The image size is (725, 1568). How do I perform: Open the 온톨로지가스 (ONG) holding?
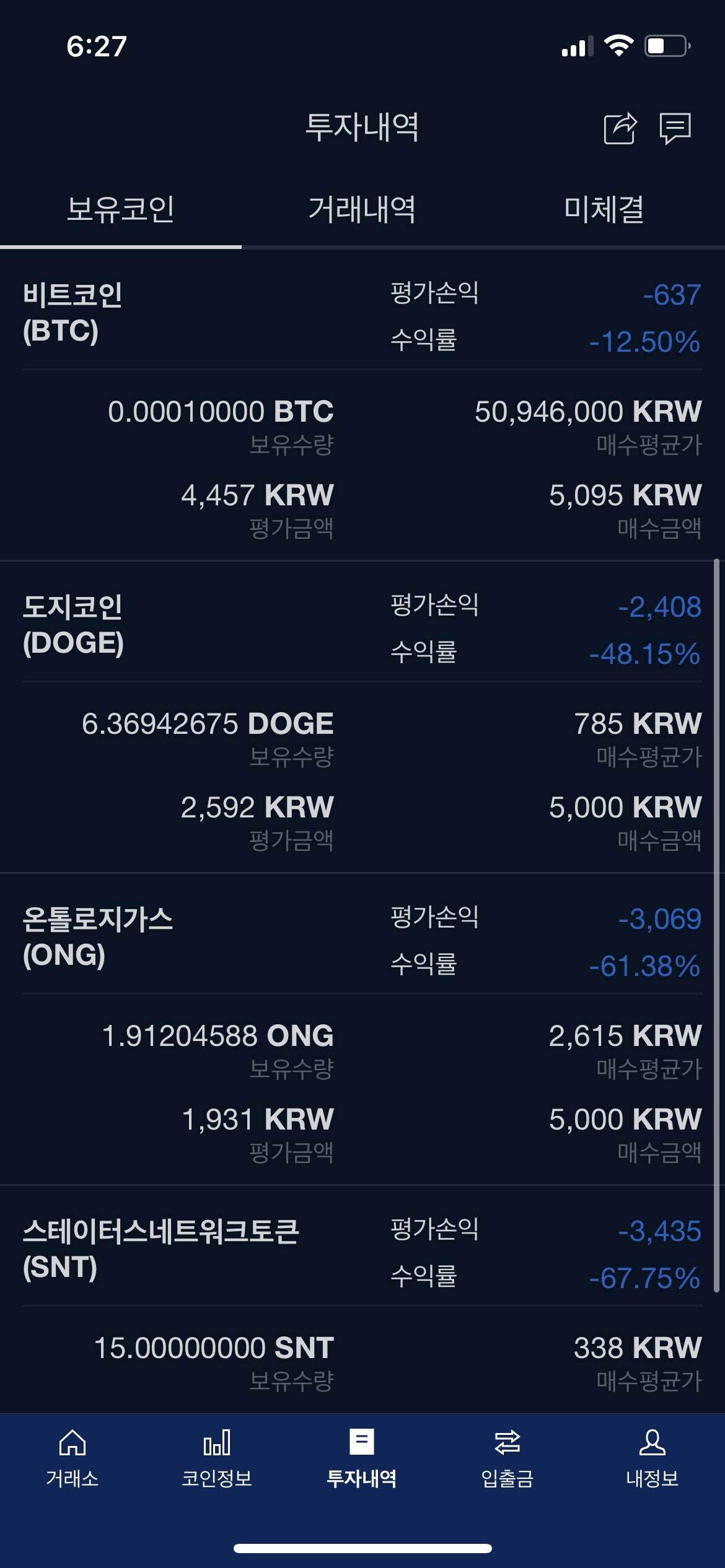point(98,937)
